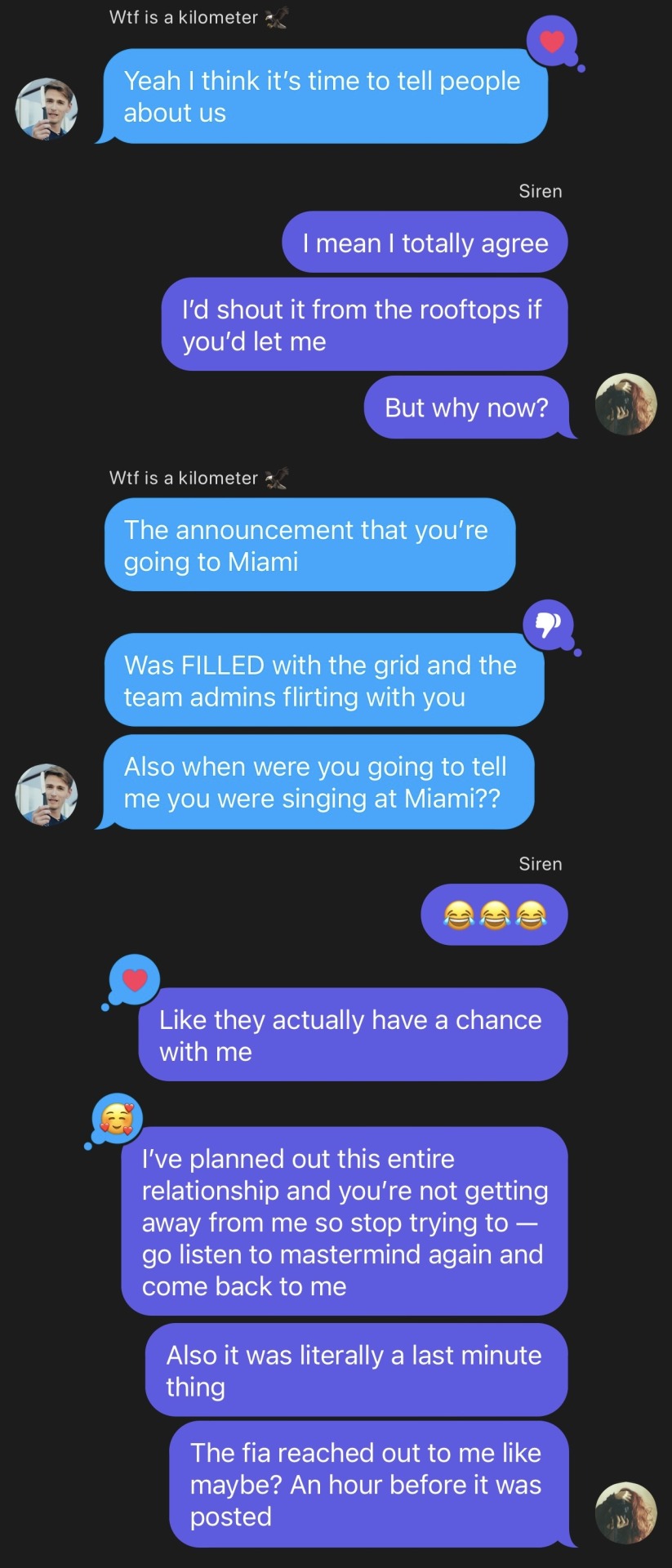Screen dimensions: 672x1568
Task: Tap the thumbs-down reaction on "Was FILLED" message
Action: 548,626
